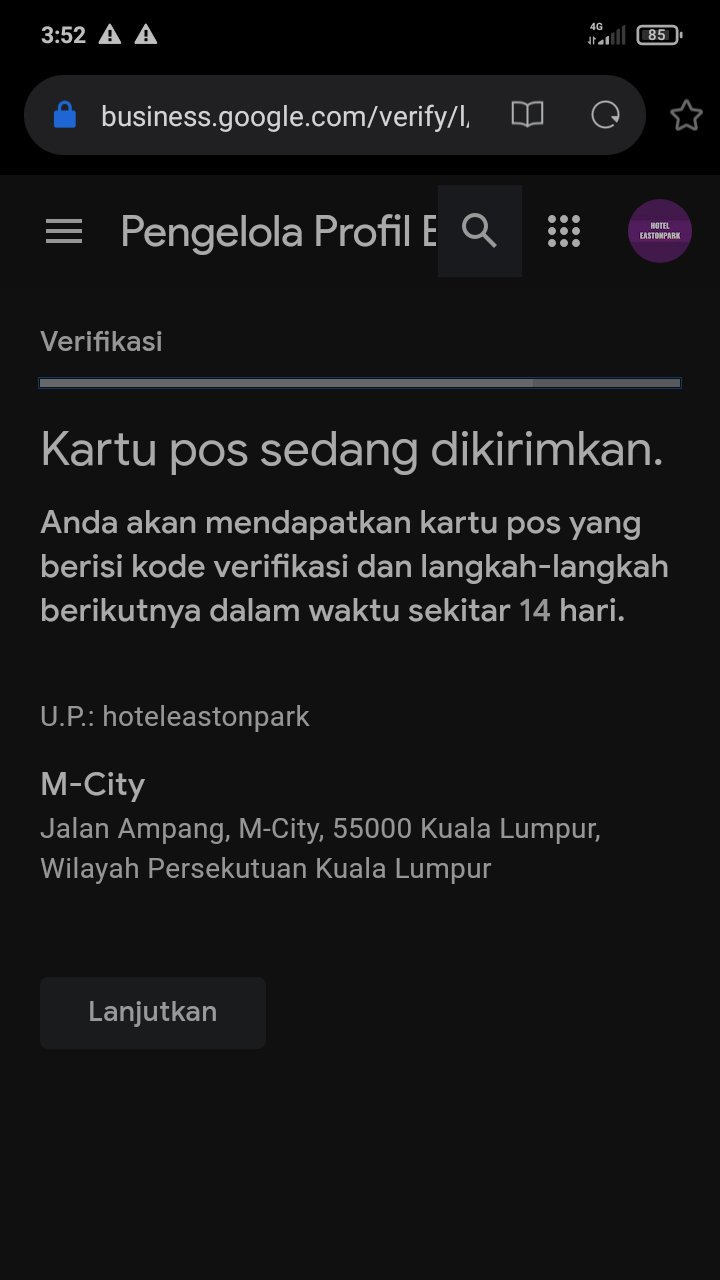Open the hamburger navigation menu
The image size is (720, 1280).
click(64, 232)
